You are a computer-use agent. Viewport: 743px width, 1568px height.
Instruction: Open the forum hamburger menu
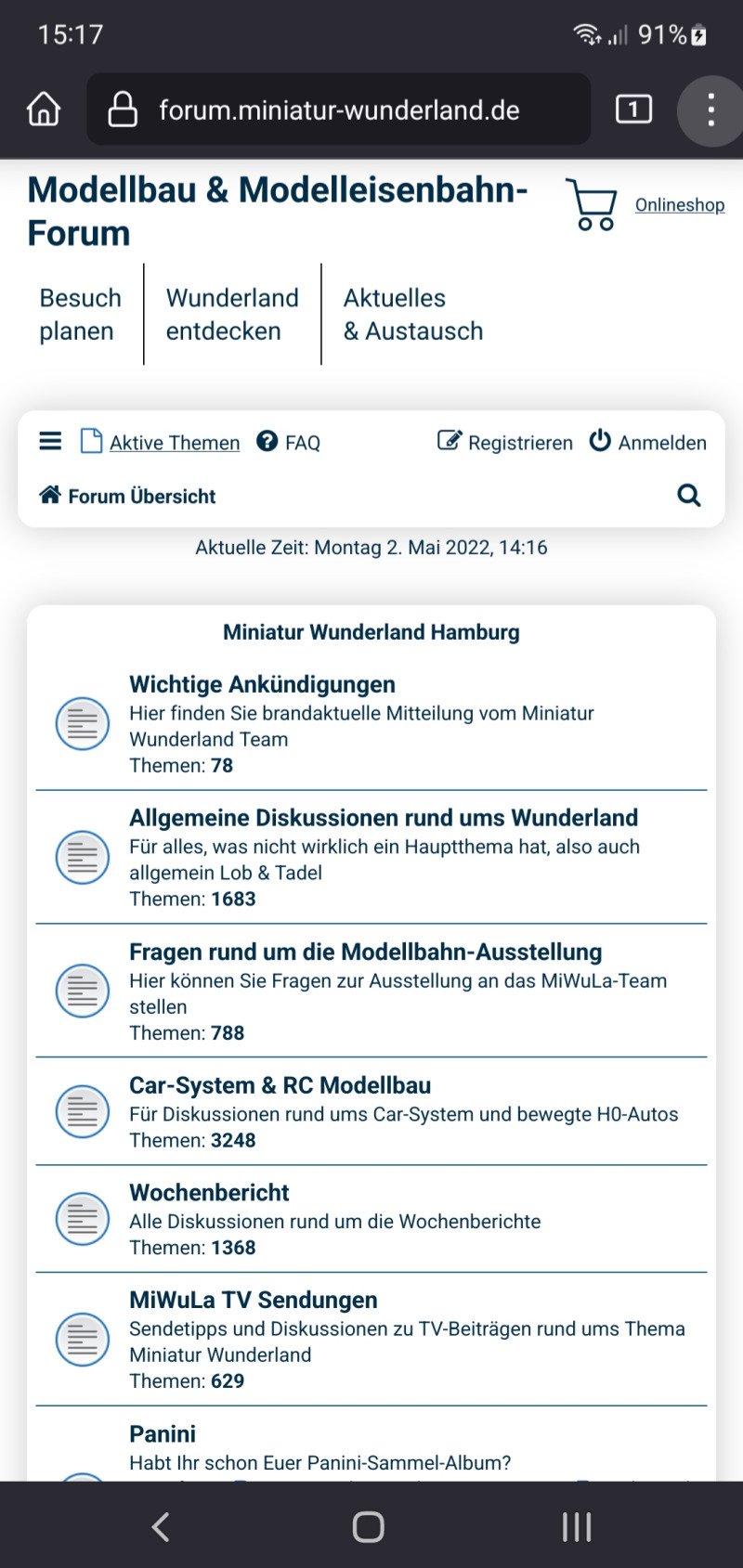[50, 441]
